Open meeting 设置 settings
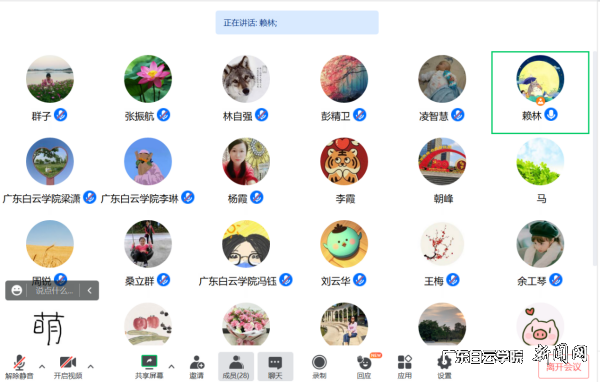The image size is (600, 382). [x=444, y=367]
